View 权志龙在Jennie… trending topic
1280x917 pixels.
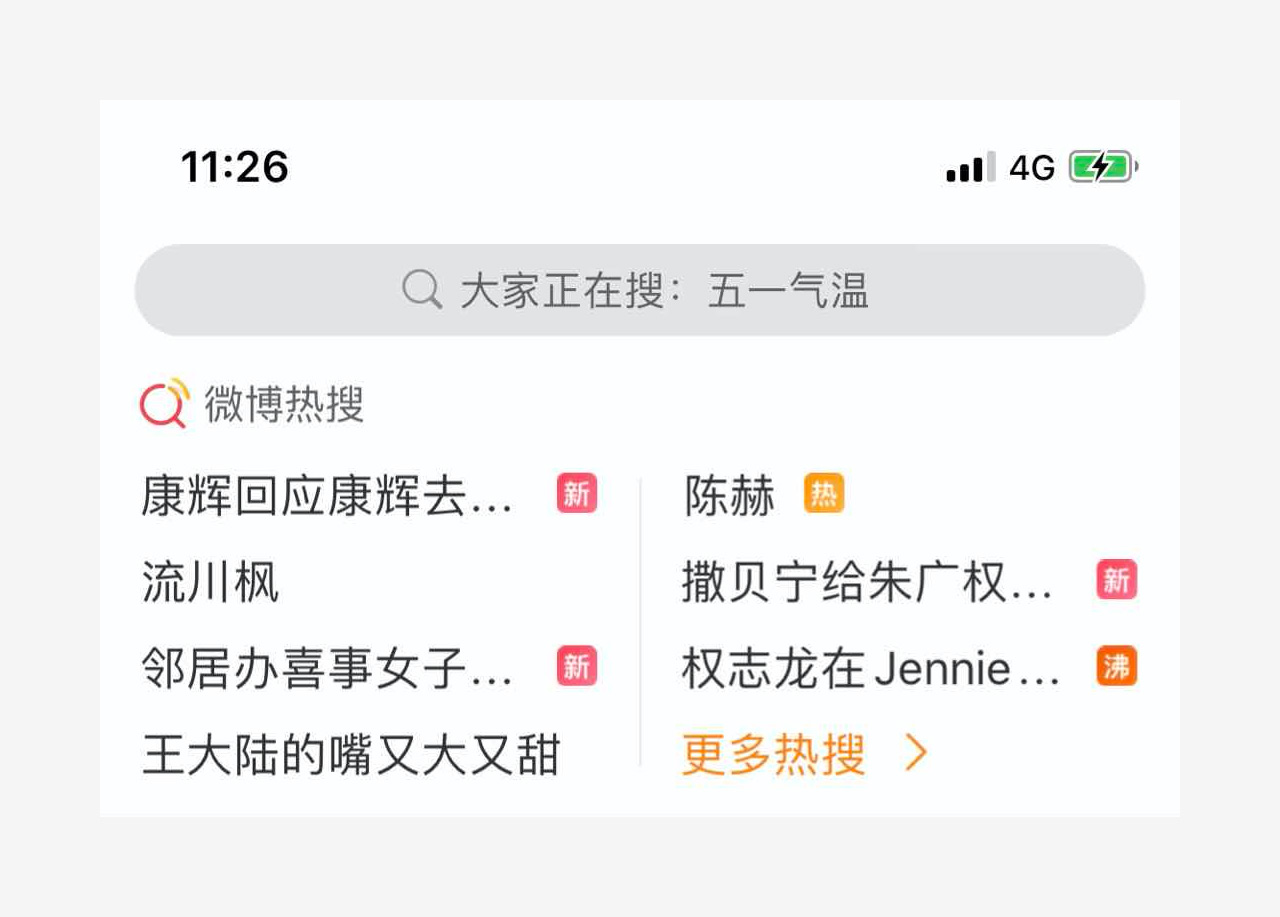pyautogui.click(x=870, y=668)
